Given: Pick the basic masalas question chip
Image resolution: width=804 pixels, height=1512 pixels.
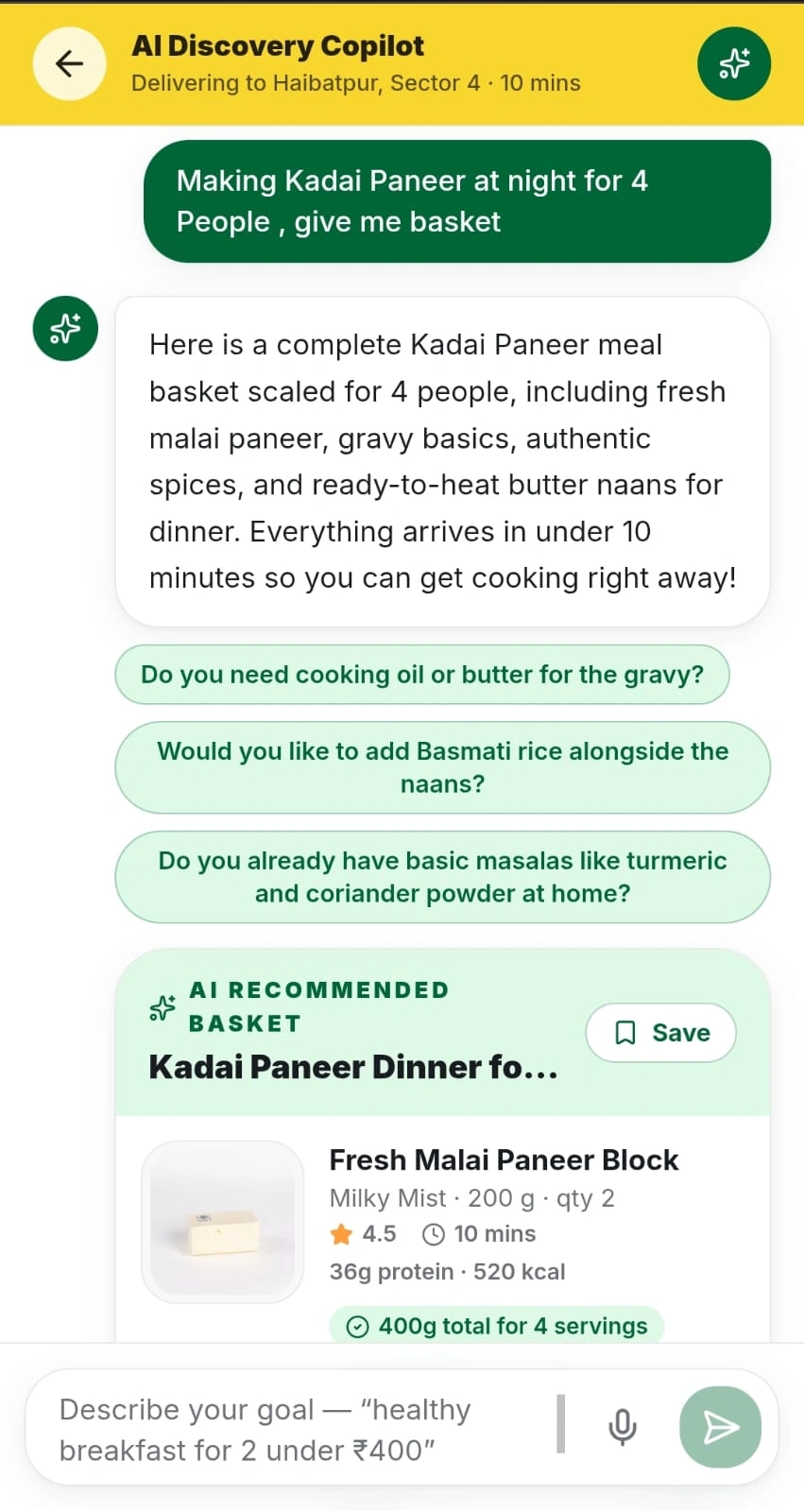Looking at the screenshot, I should (x=442, y=877).
